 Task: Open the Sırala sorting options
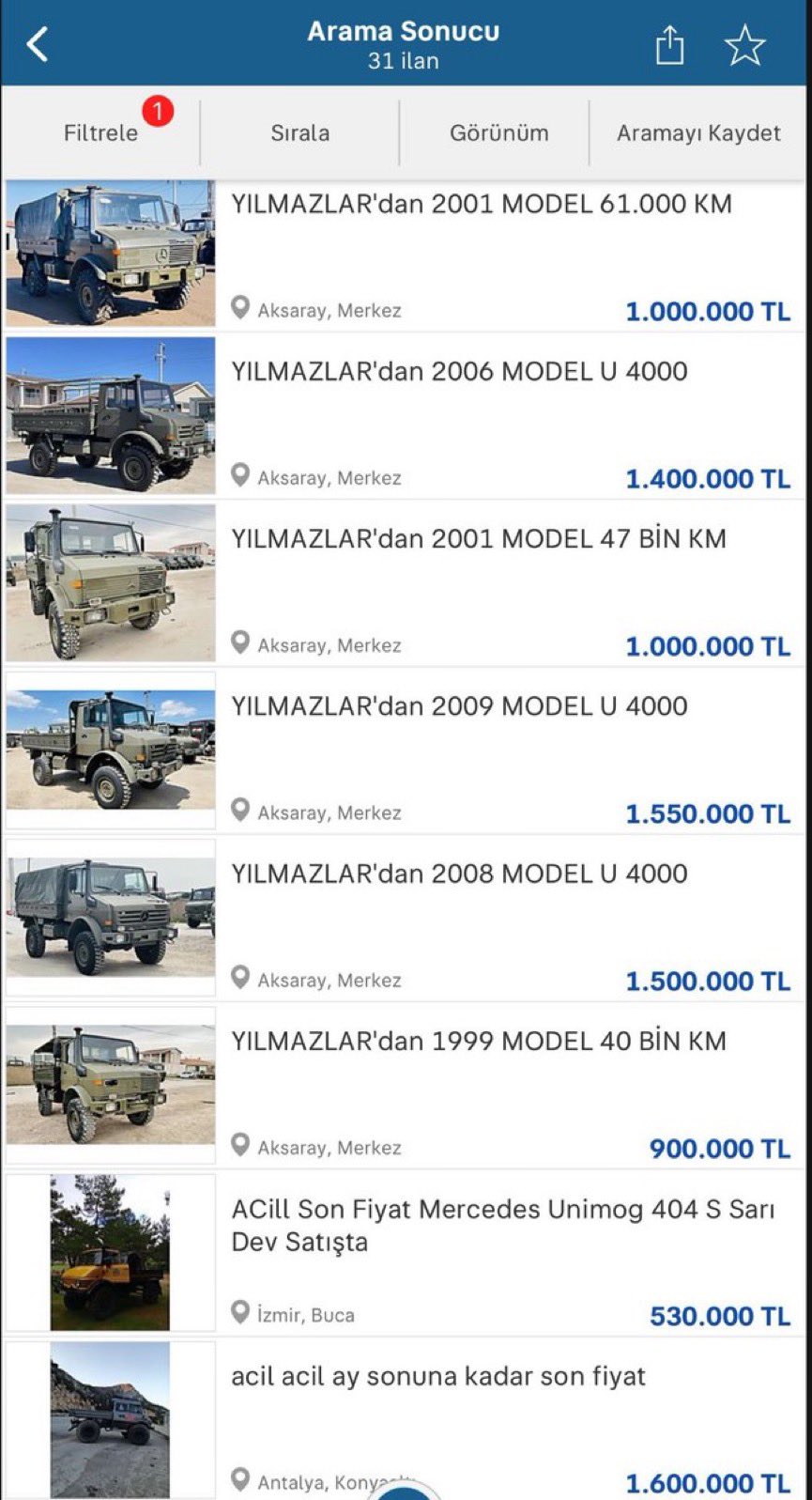click(299, 132)
